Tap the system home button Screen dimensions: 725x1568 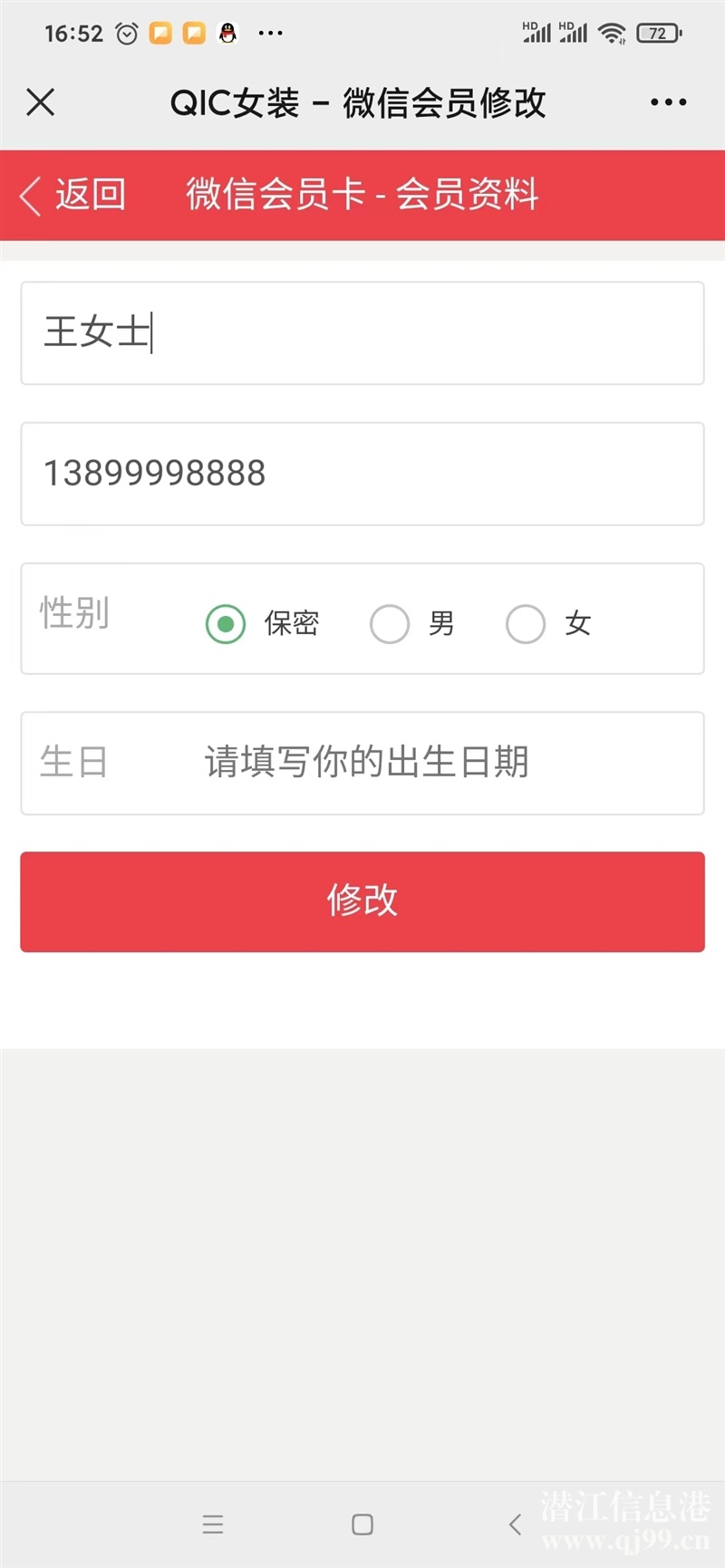click(x=362, y=1525)
